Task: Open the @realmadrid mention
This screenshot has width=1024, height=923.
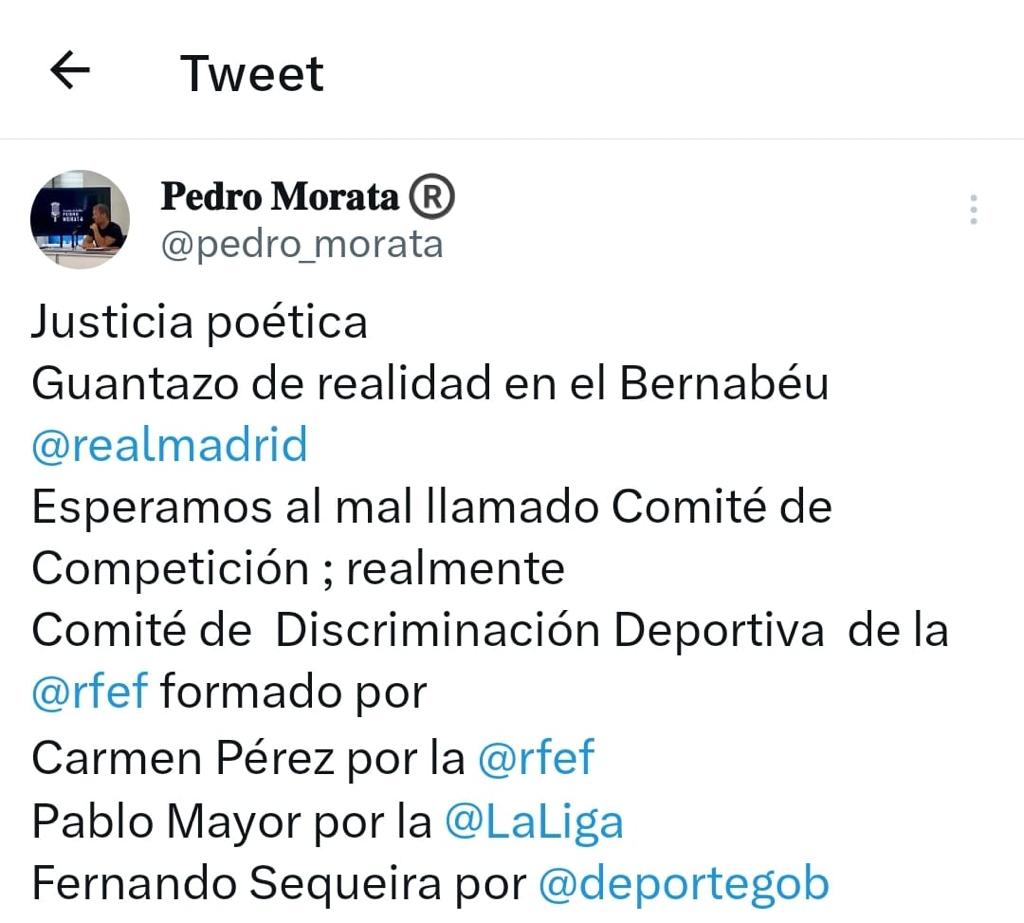Action: point(169,445)
